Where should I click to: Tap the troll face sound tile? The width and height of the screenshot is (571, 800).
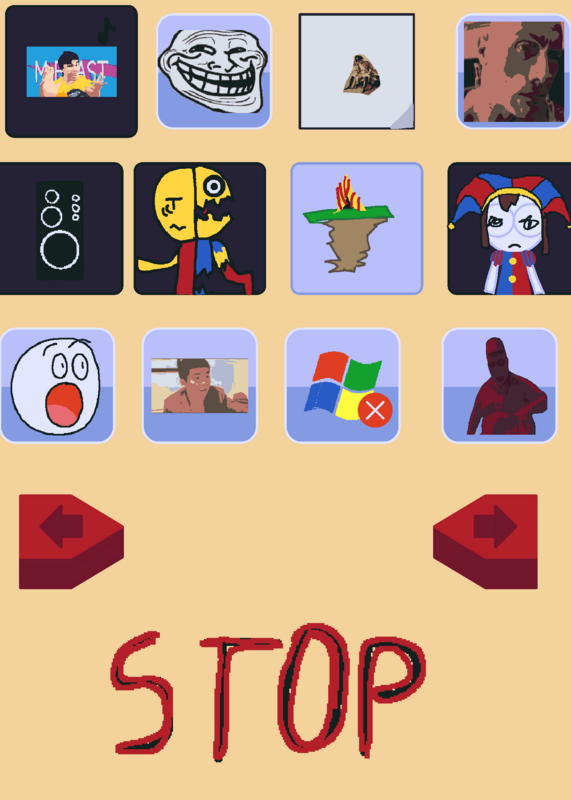point(214,71)
